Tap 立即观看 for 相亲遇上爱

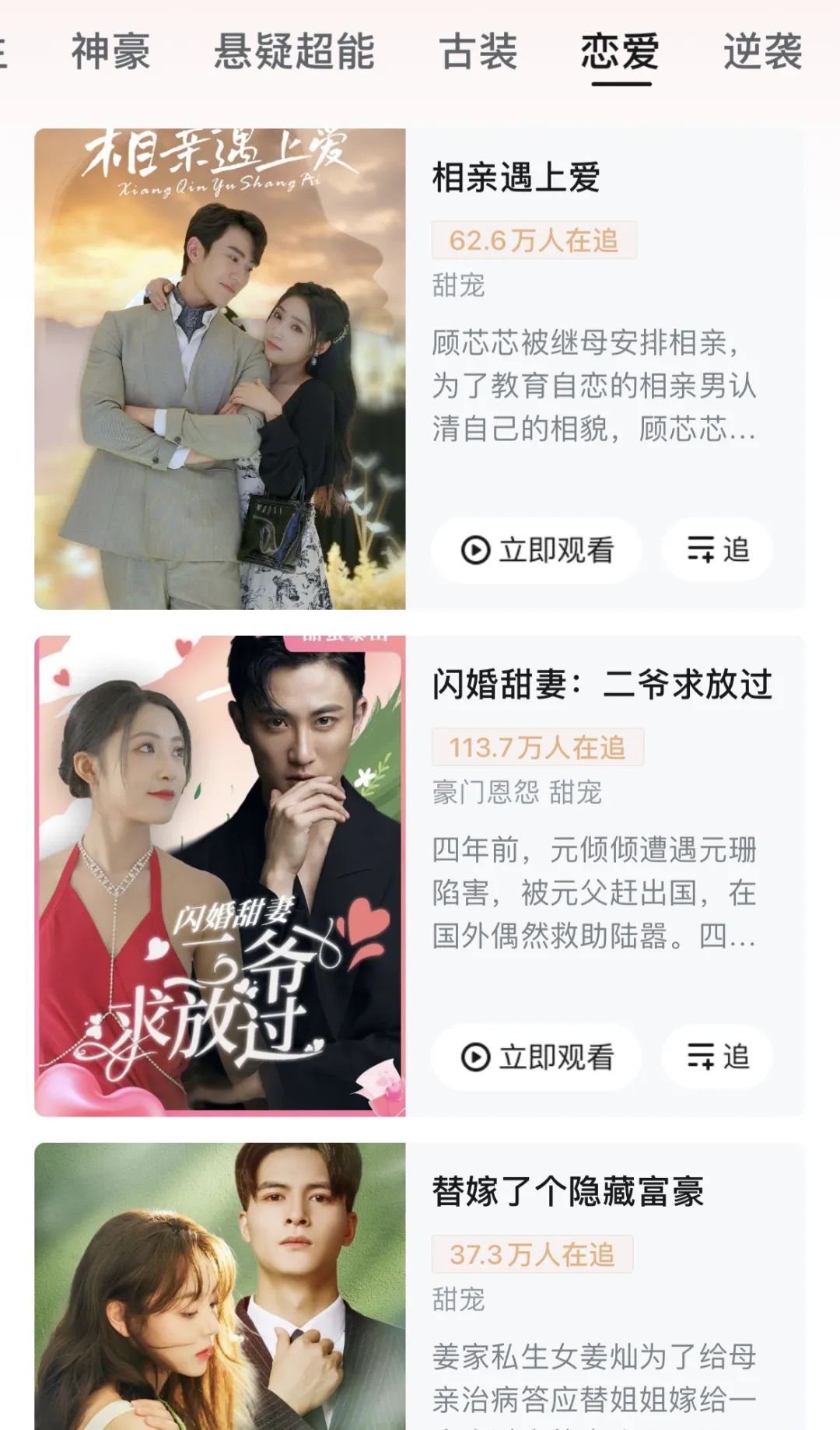(x=537, y=550)
